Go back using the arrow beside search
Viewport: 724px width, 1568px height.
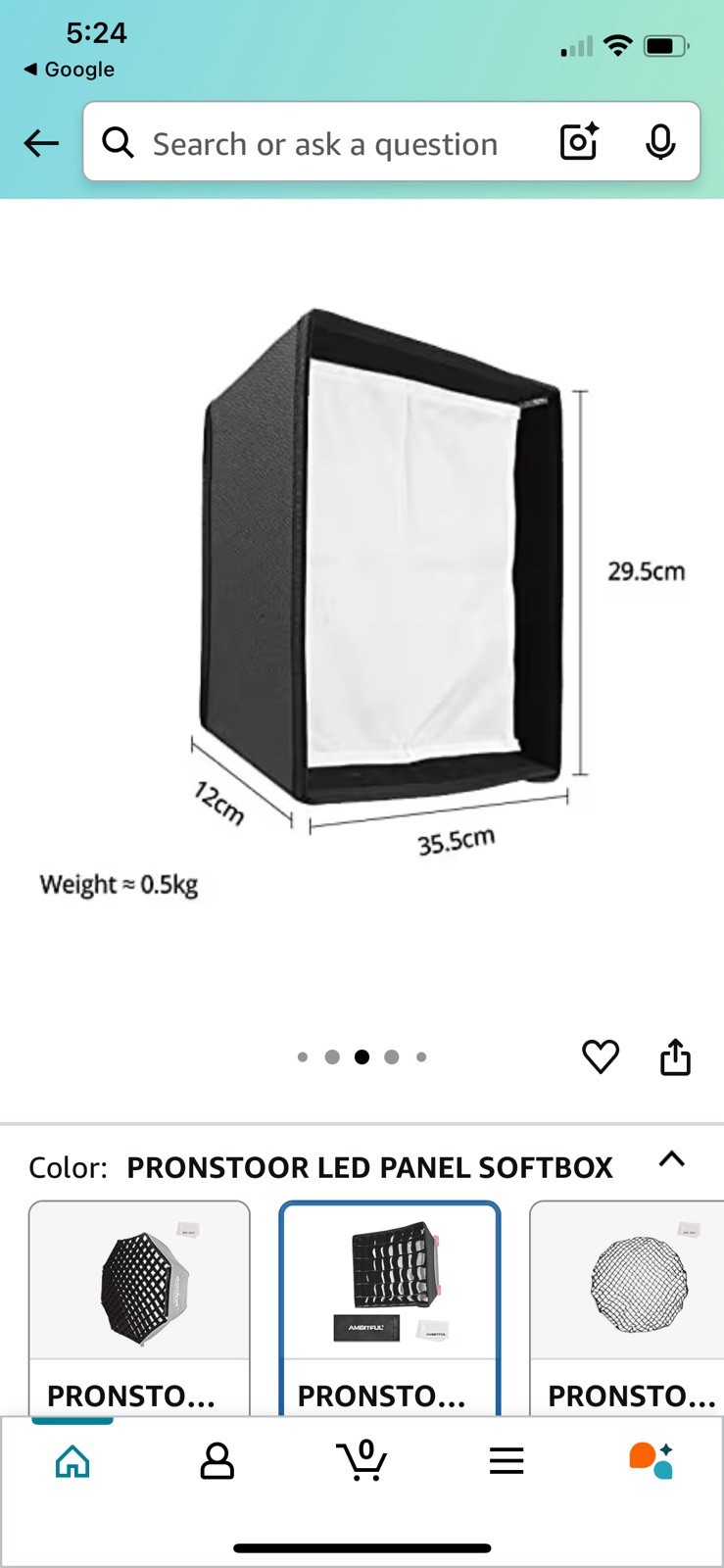[41, 143]
